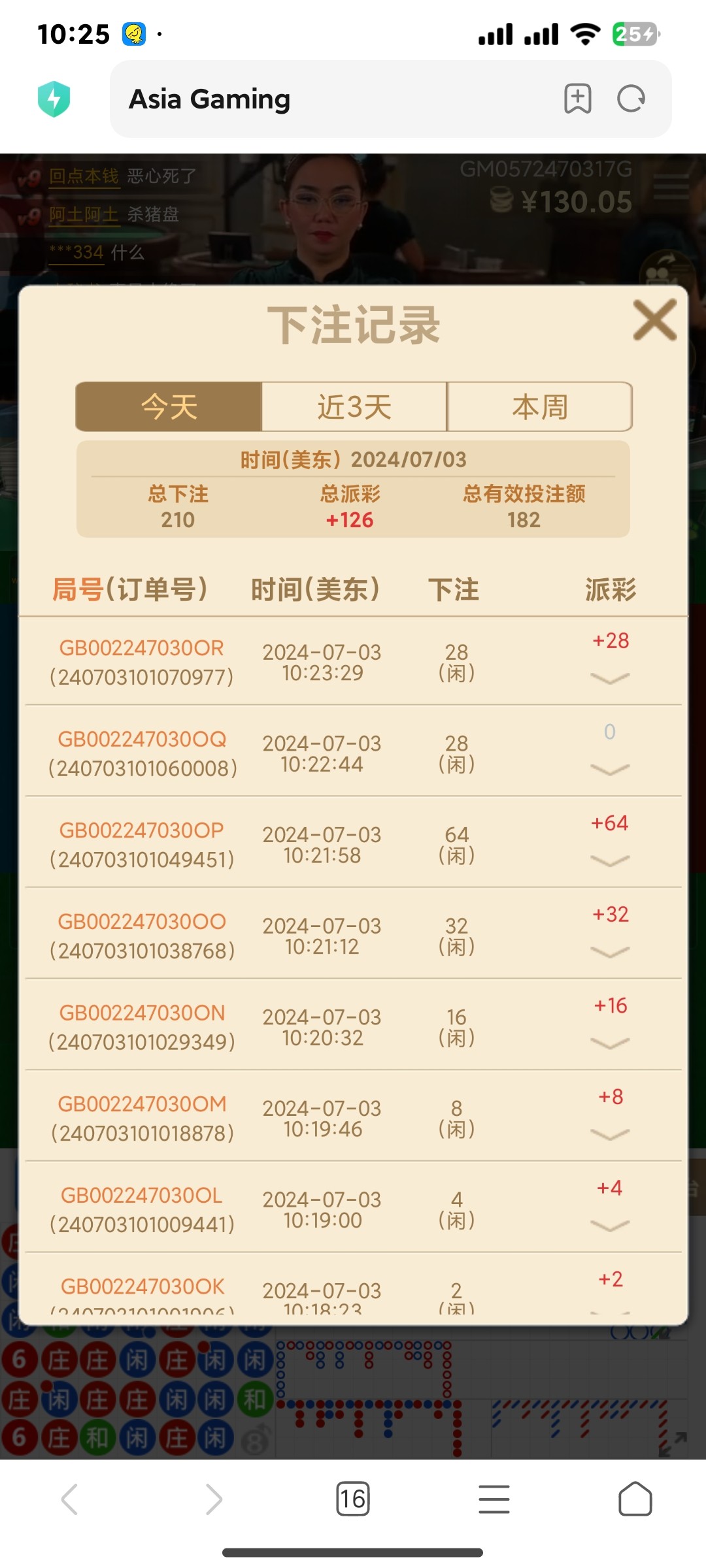Expand details for order GB002247030OQ
706x1568 pixels.
point(609,769)
